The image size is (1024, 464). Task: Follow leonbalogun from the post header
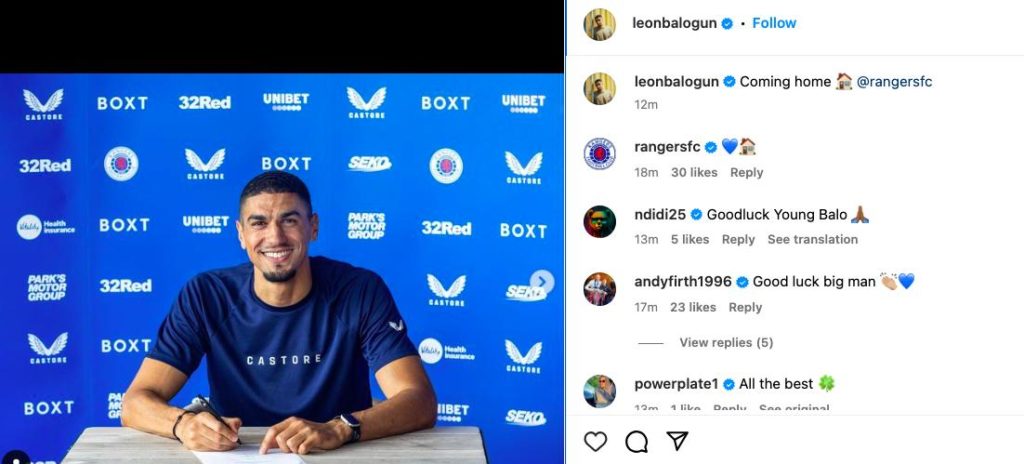[x=774, y=23]
